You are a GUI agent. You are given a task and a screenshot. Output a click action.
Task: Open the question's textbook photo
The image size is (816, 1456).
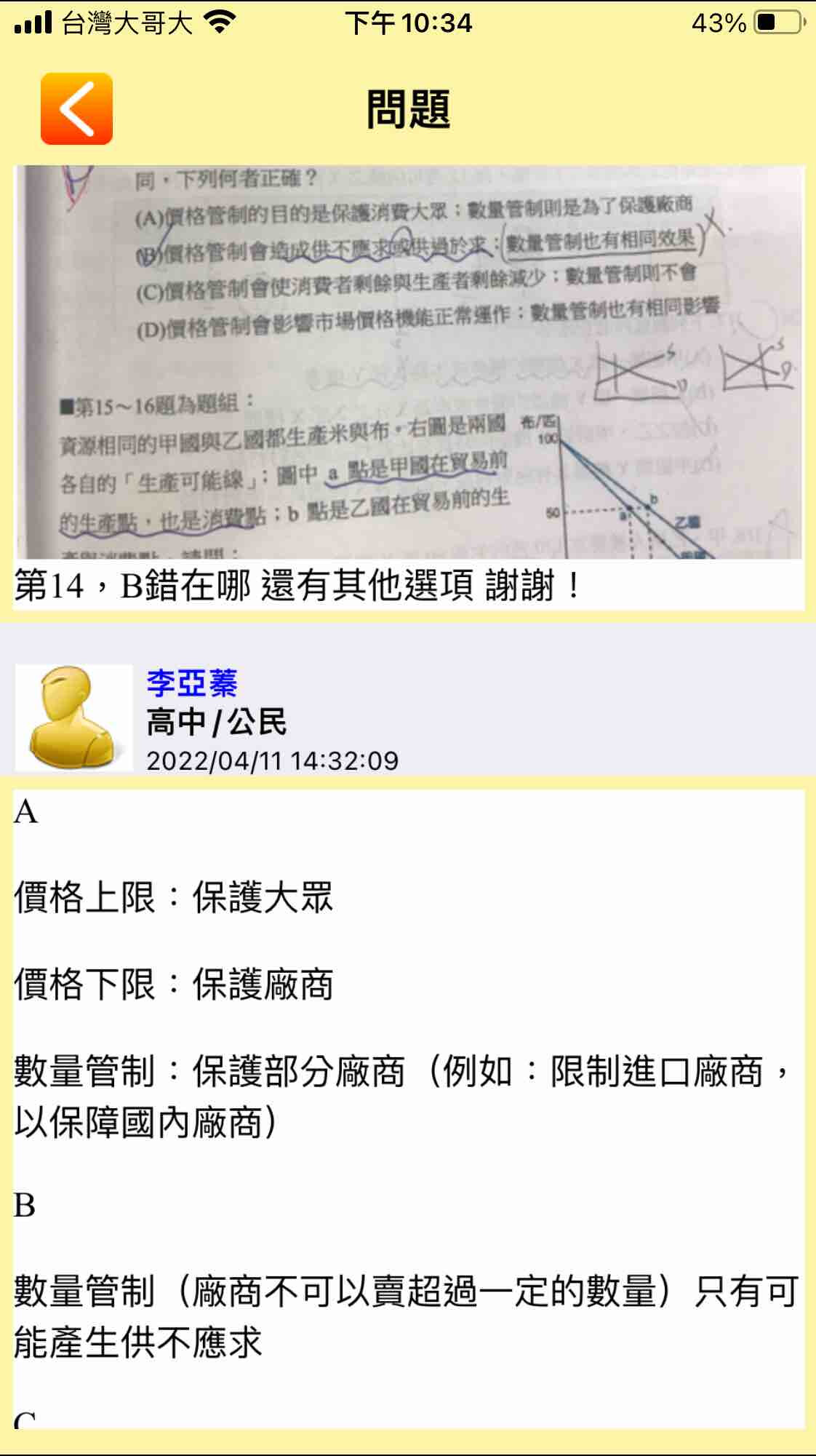click(408, 362)
